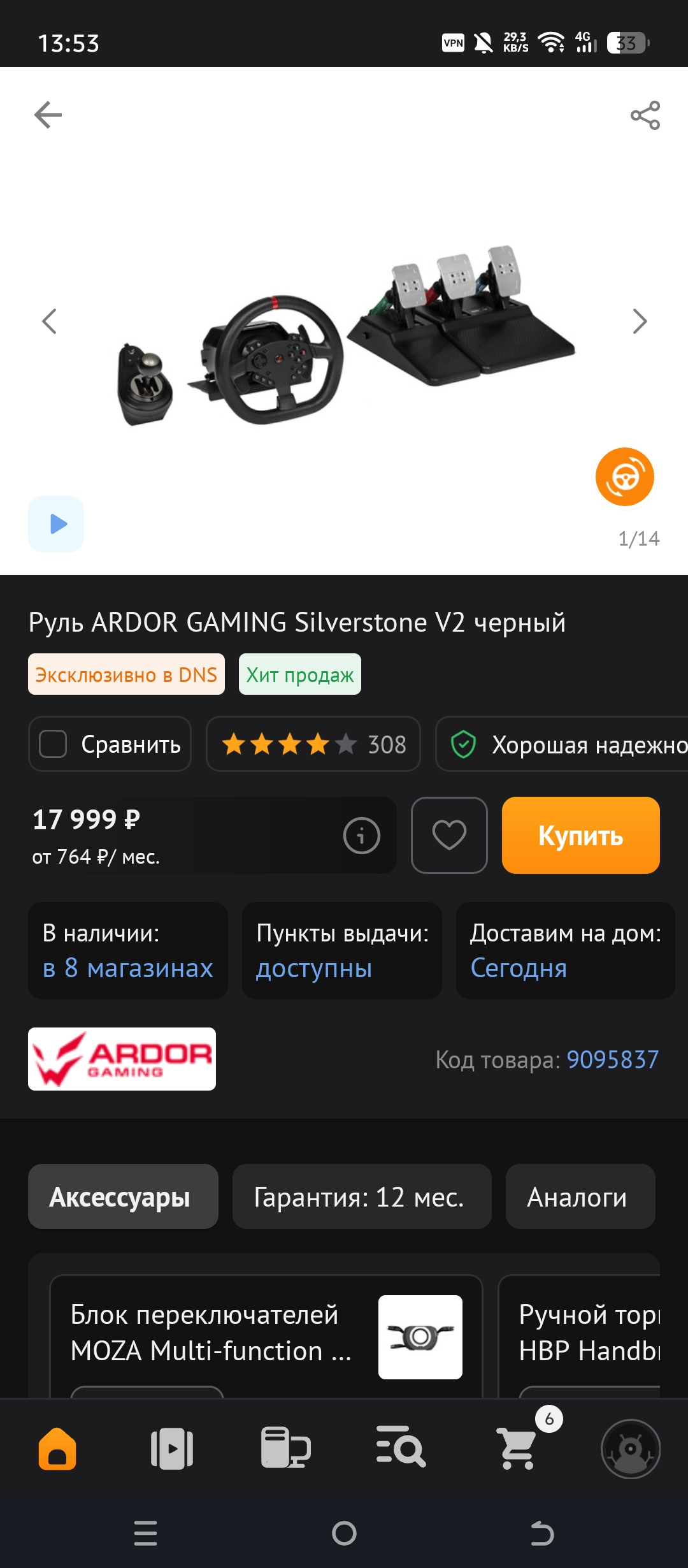Show the next product image
The width and height of the screenshot is (688, 1568).
click(640, 321)
